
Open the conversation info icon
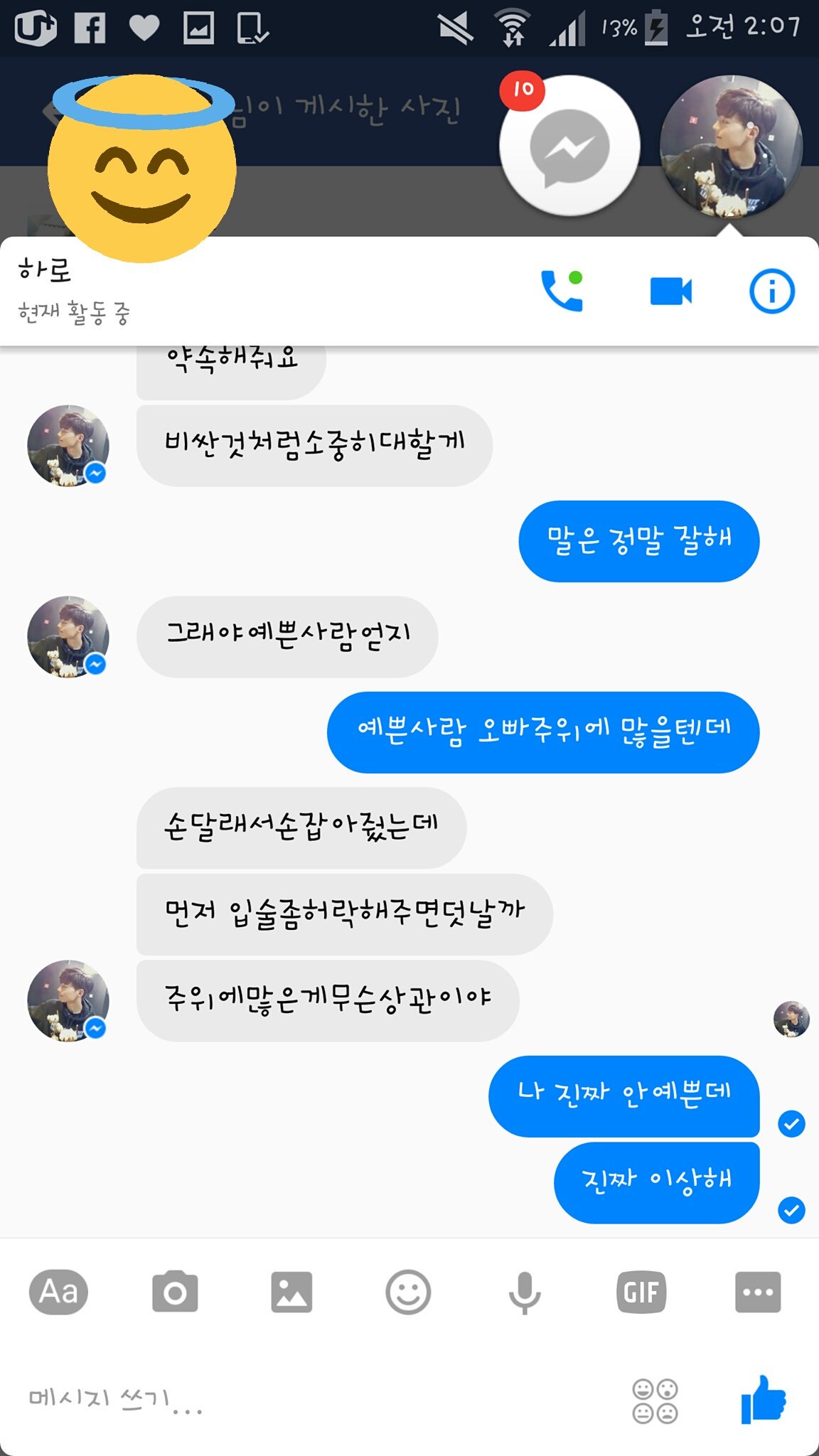pos(771,291)
